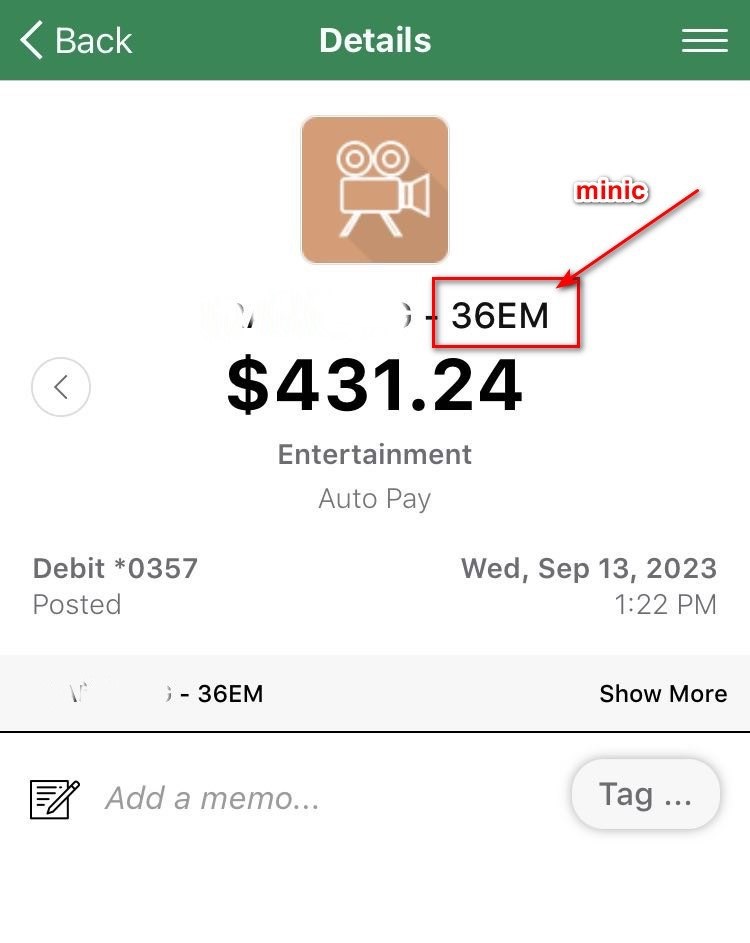Expand description with Show More

click(662, 694)
